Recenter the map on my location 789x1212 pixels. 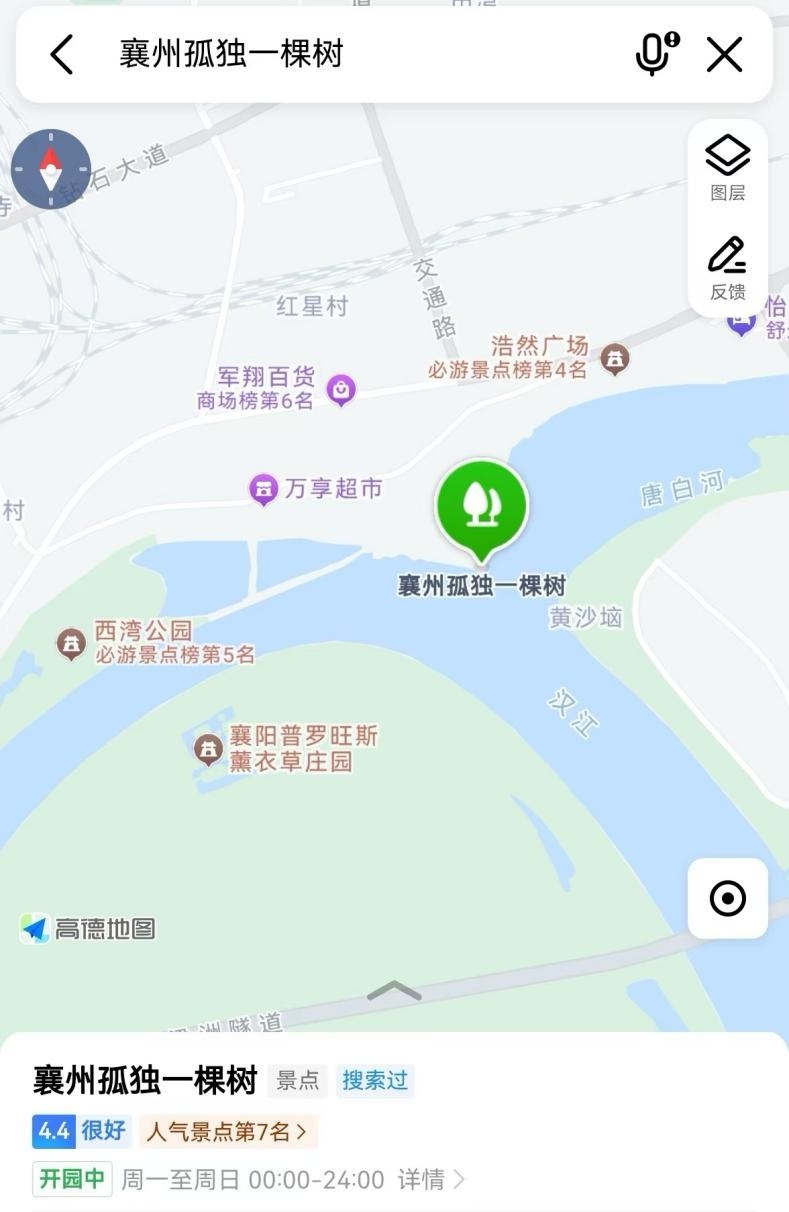[727, 898]
